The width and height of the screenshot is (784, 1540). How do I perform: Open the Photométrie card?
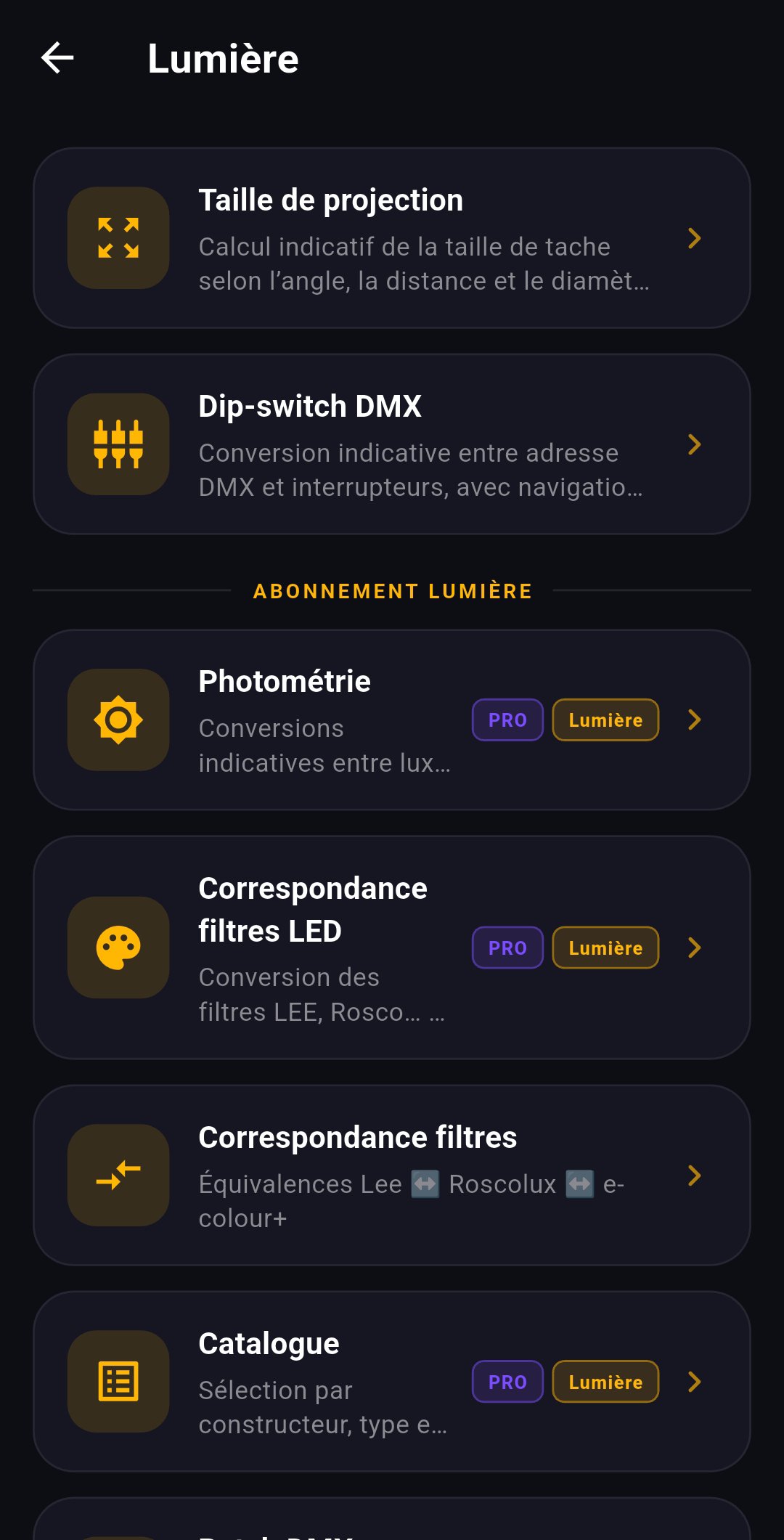[392, 720]
